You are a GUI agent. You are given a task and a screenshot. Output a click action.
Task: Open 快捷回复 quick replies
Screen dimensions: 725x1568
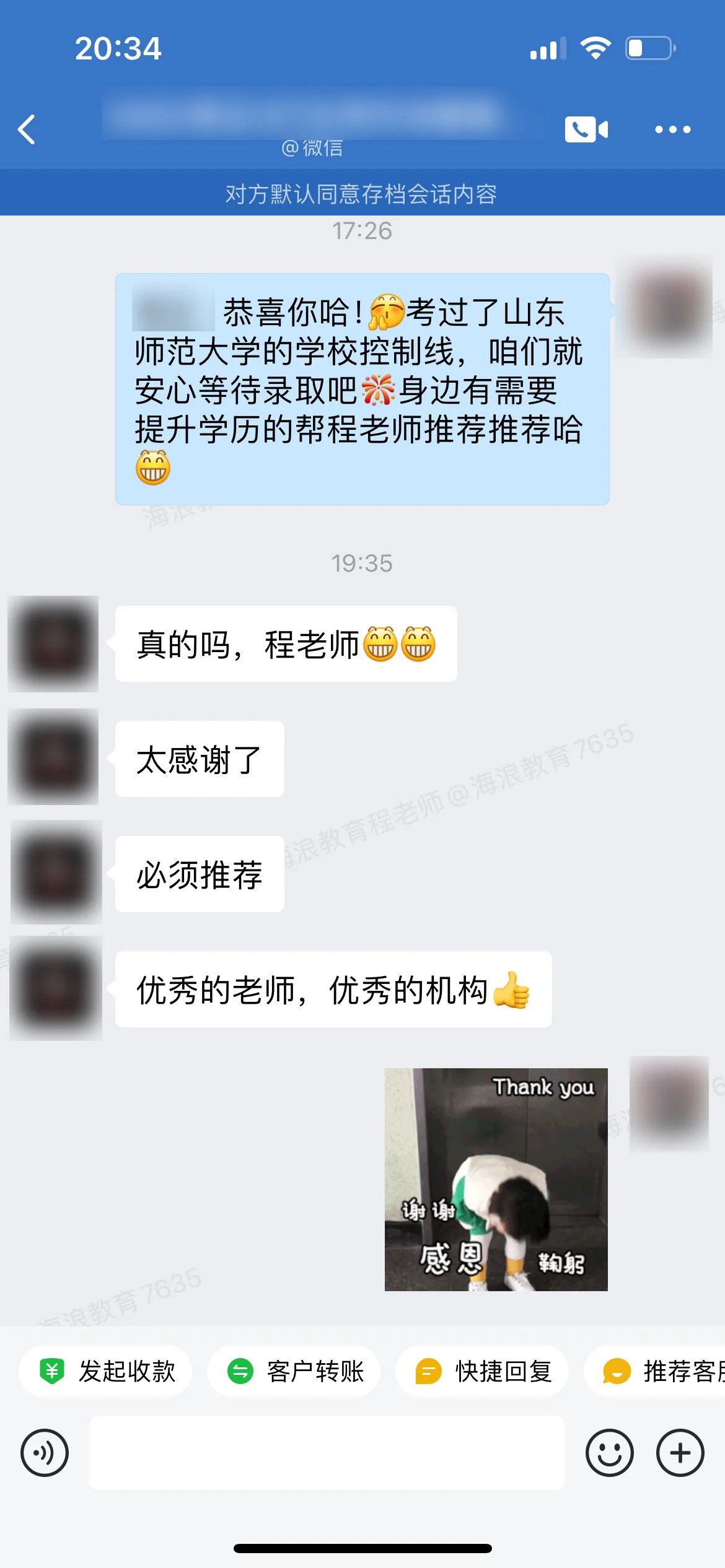click(483, 1371)
